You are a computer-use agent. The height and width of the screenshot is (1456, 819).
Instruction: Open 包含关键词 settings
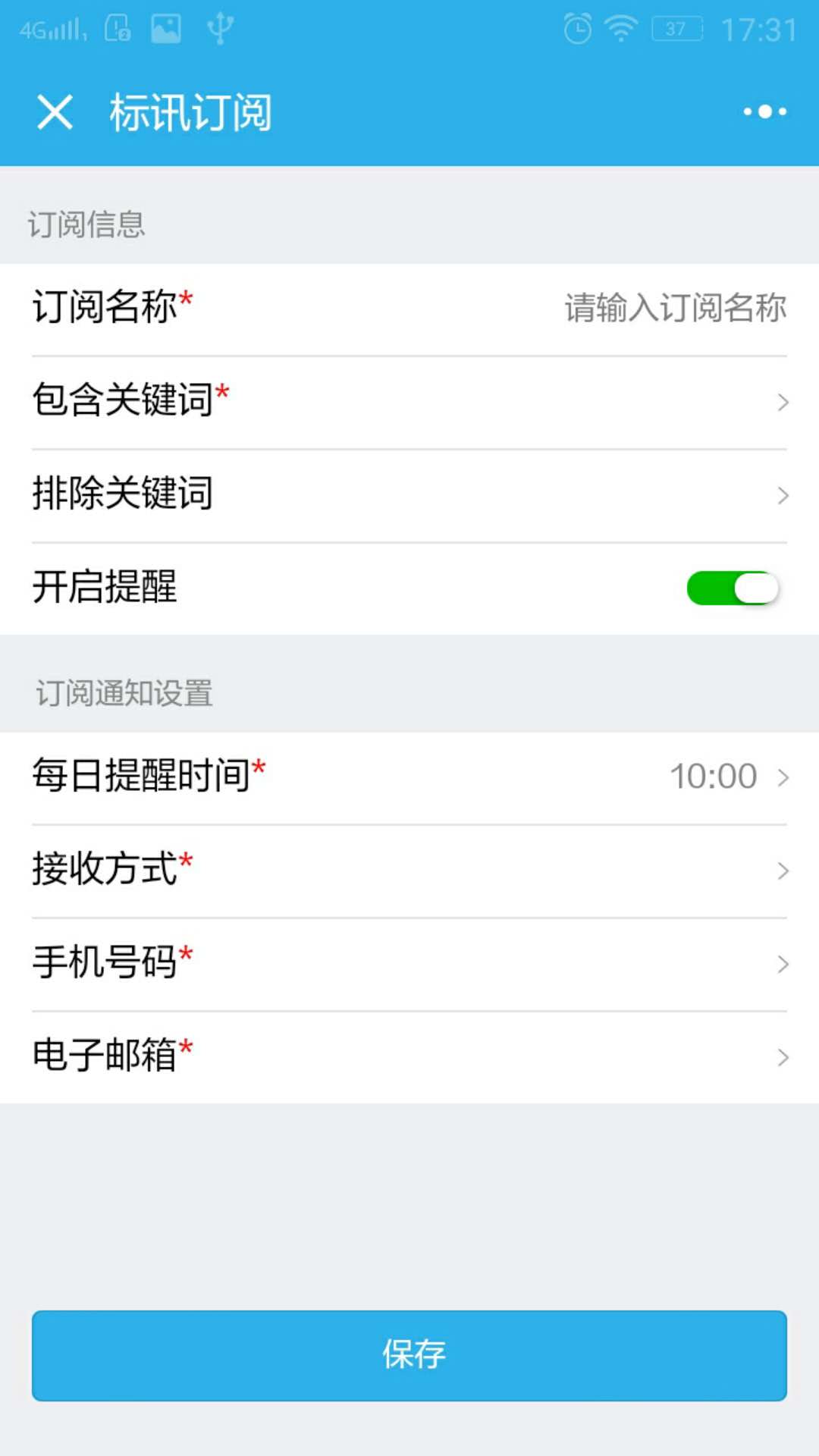click(409, 402)
